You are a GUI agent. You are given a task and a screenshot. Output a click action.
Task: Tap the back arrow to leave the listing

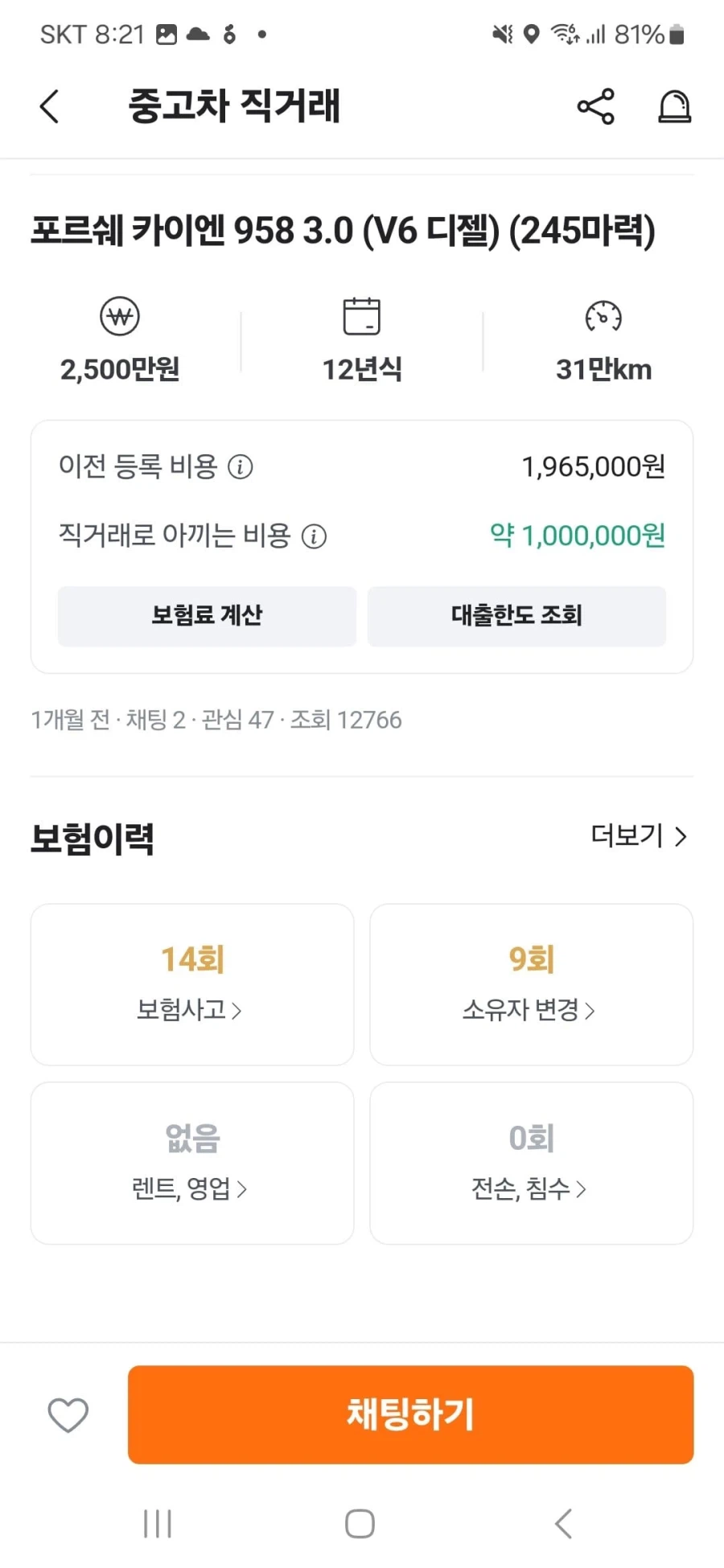pyautogui.click(x=48, y=107)
